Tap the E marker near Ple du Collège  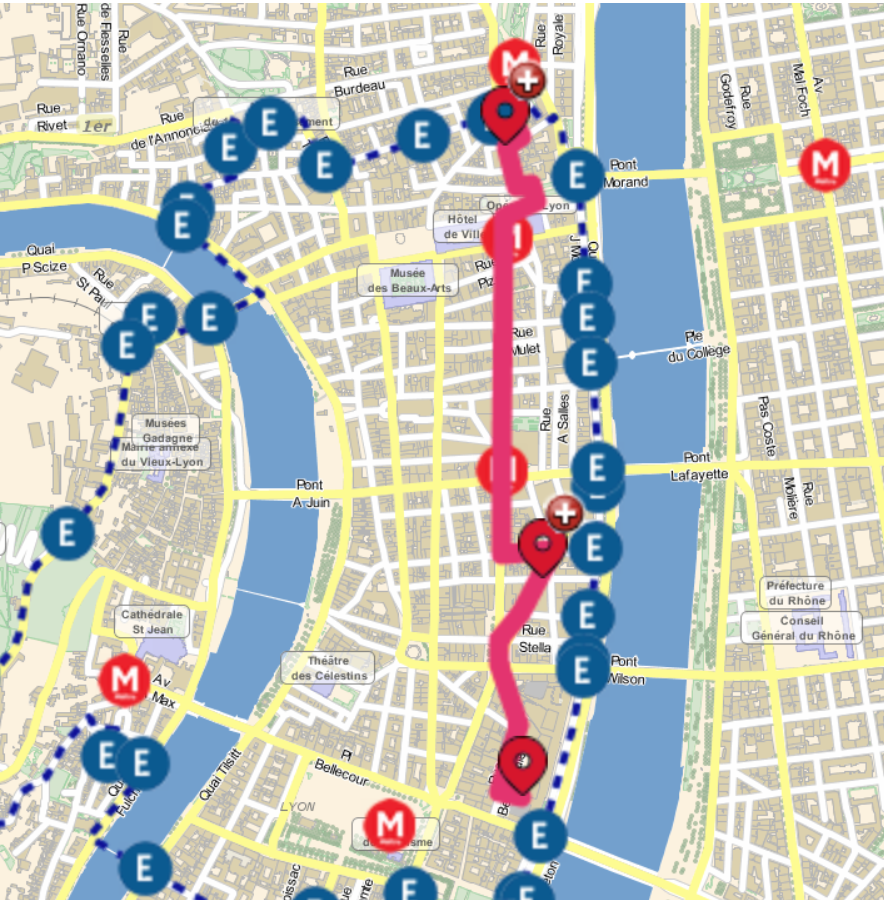pos(590,361)
